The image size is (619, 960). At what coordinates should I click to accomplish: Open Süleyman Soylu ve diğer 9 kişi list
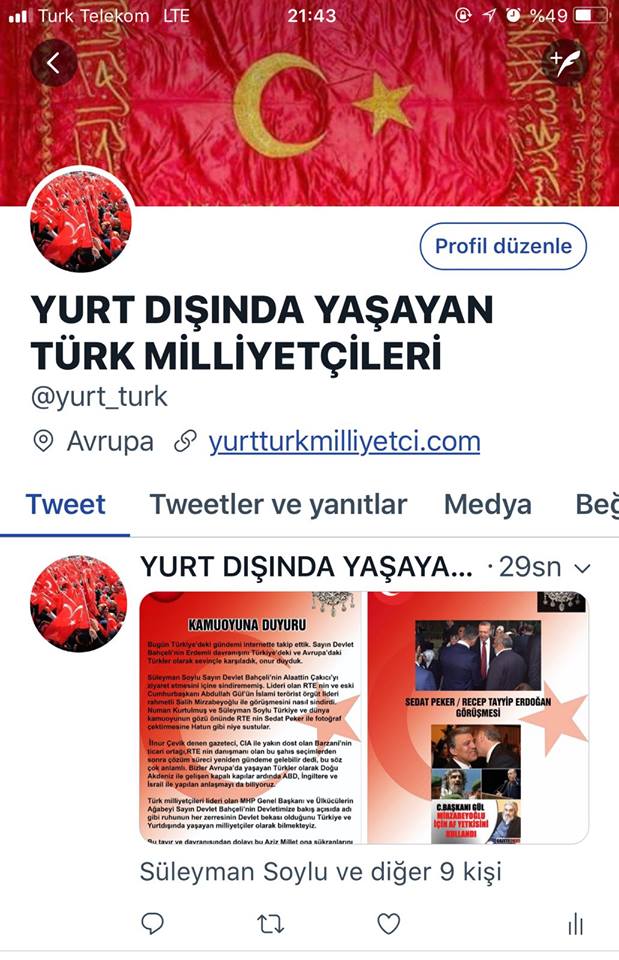point(320,872)
